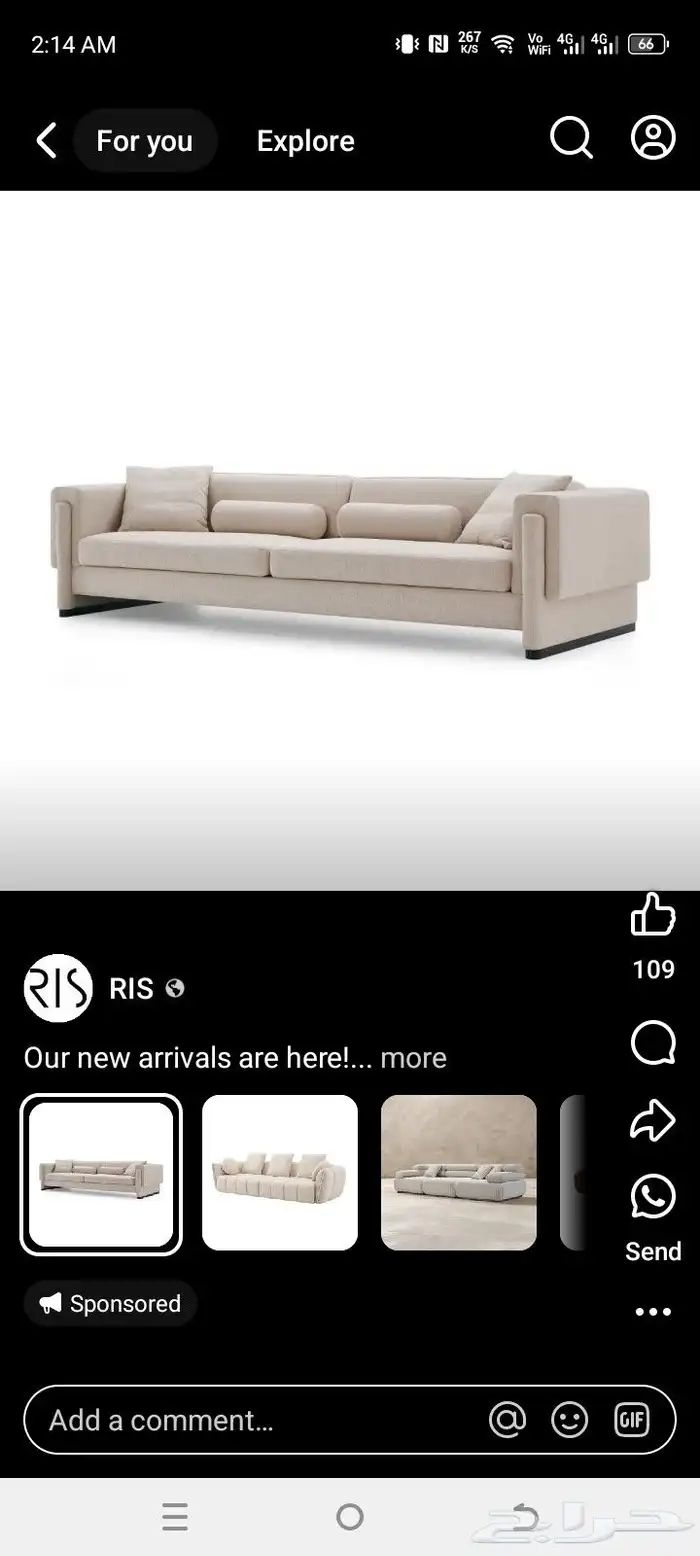Open the three-dot overflow menu
The height and width of the screenshot is (1556, 700).
(x=653, y=1312)
